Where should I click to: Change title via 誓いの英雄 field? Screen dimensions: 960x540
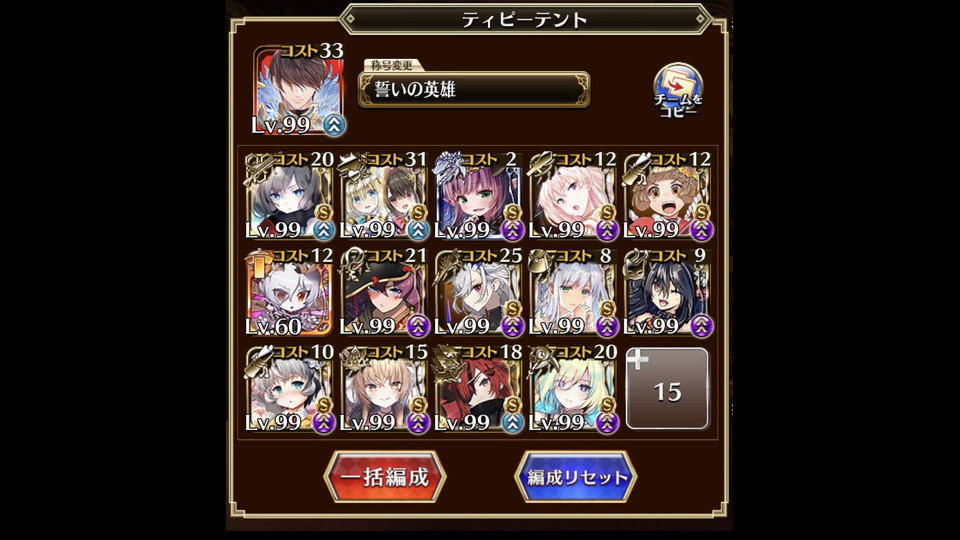tap(474, 90)
